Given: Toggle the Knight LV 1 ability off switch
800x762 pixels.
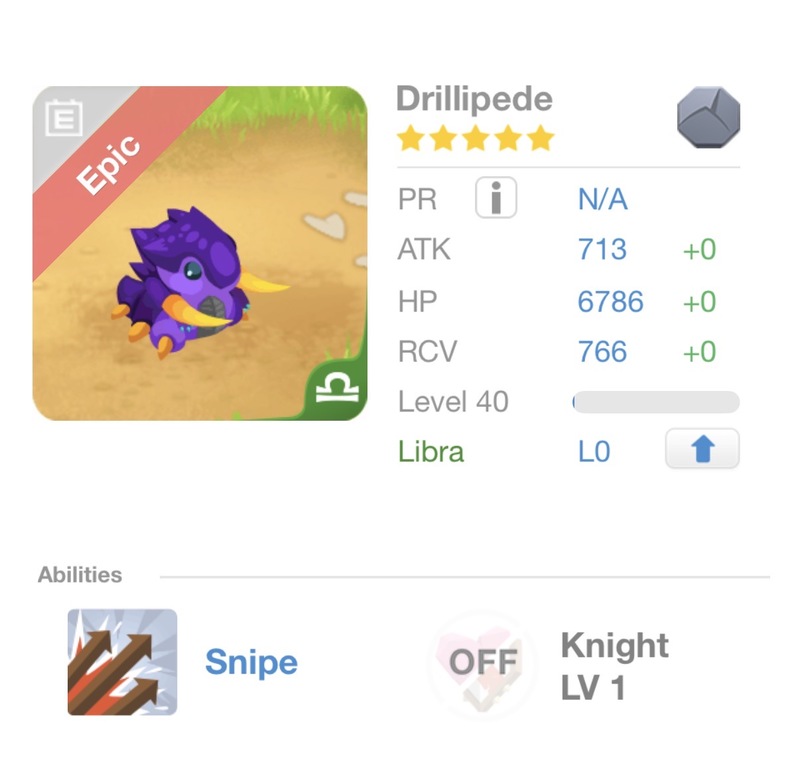Looking at the screenshot, I should tap(482, 662).
